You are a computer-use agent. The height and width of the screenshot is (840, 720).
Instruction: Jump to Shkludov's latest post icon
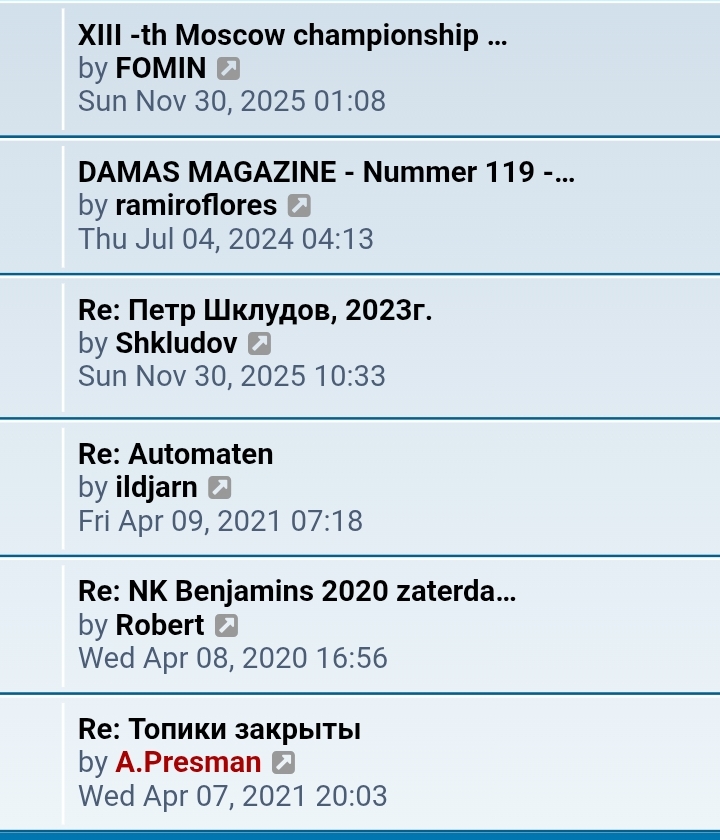[x=259, y=344]
